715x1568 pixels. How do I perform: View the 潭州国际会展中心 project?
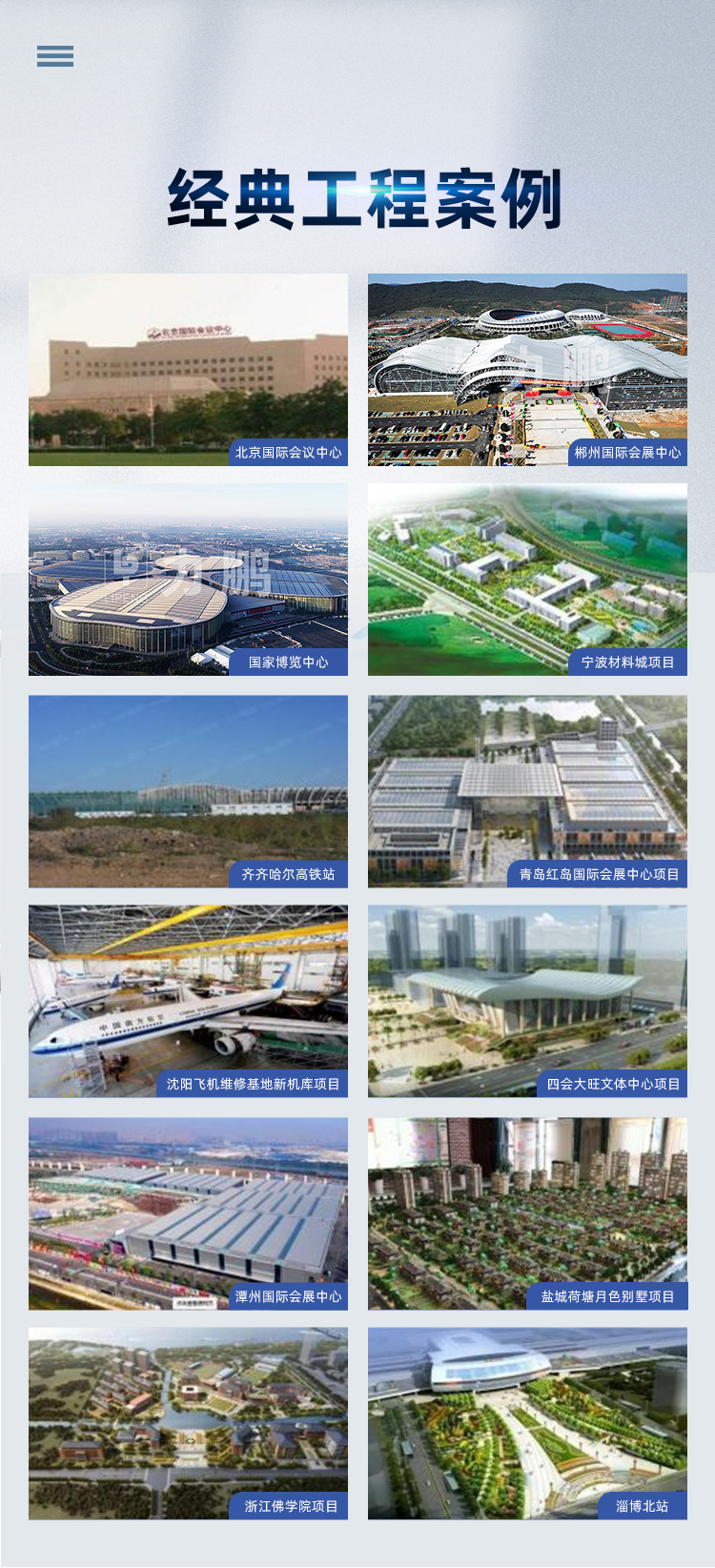[x=188, y=1213]
